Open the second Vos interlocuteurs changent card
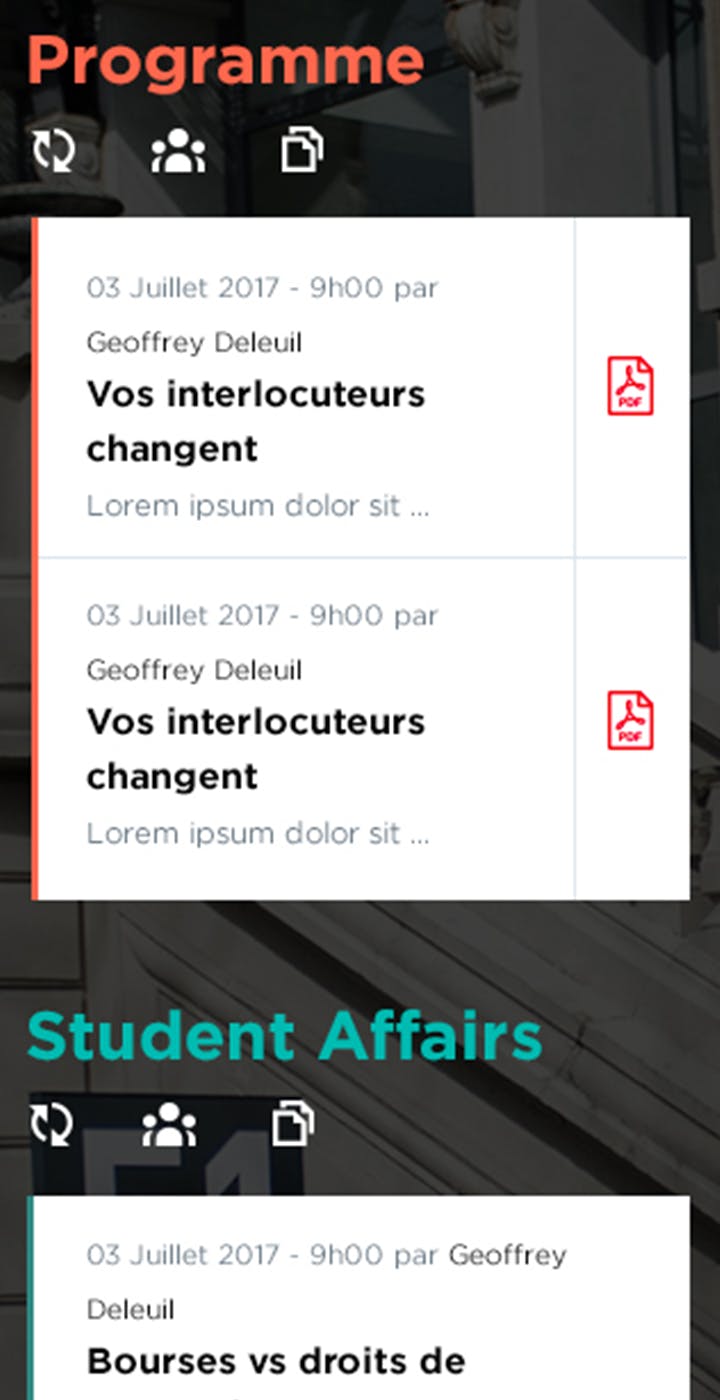 (256, 748)
